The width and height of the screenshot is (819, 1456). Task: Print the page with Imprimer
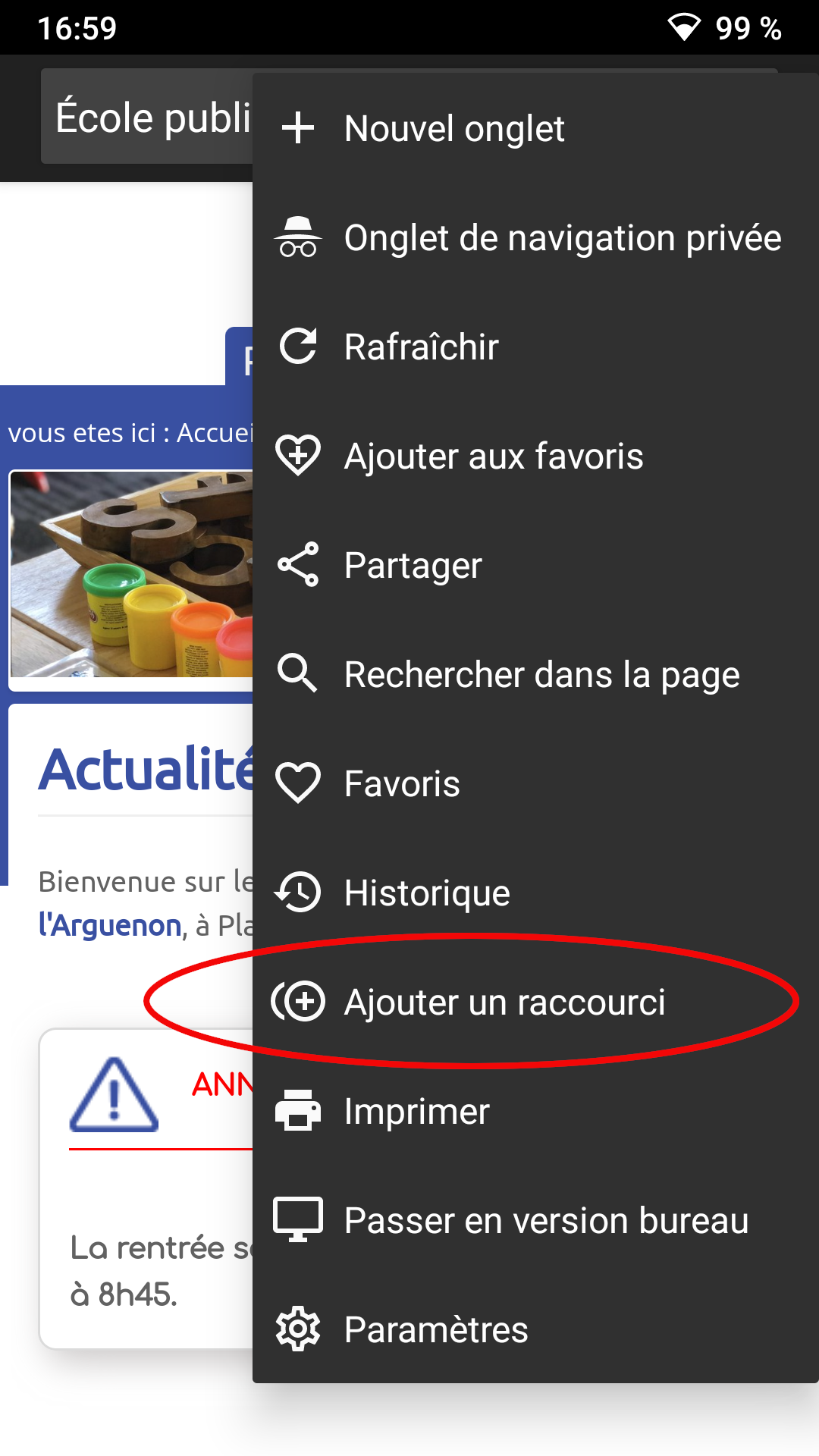[x=417, y=1111]
